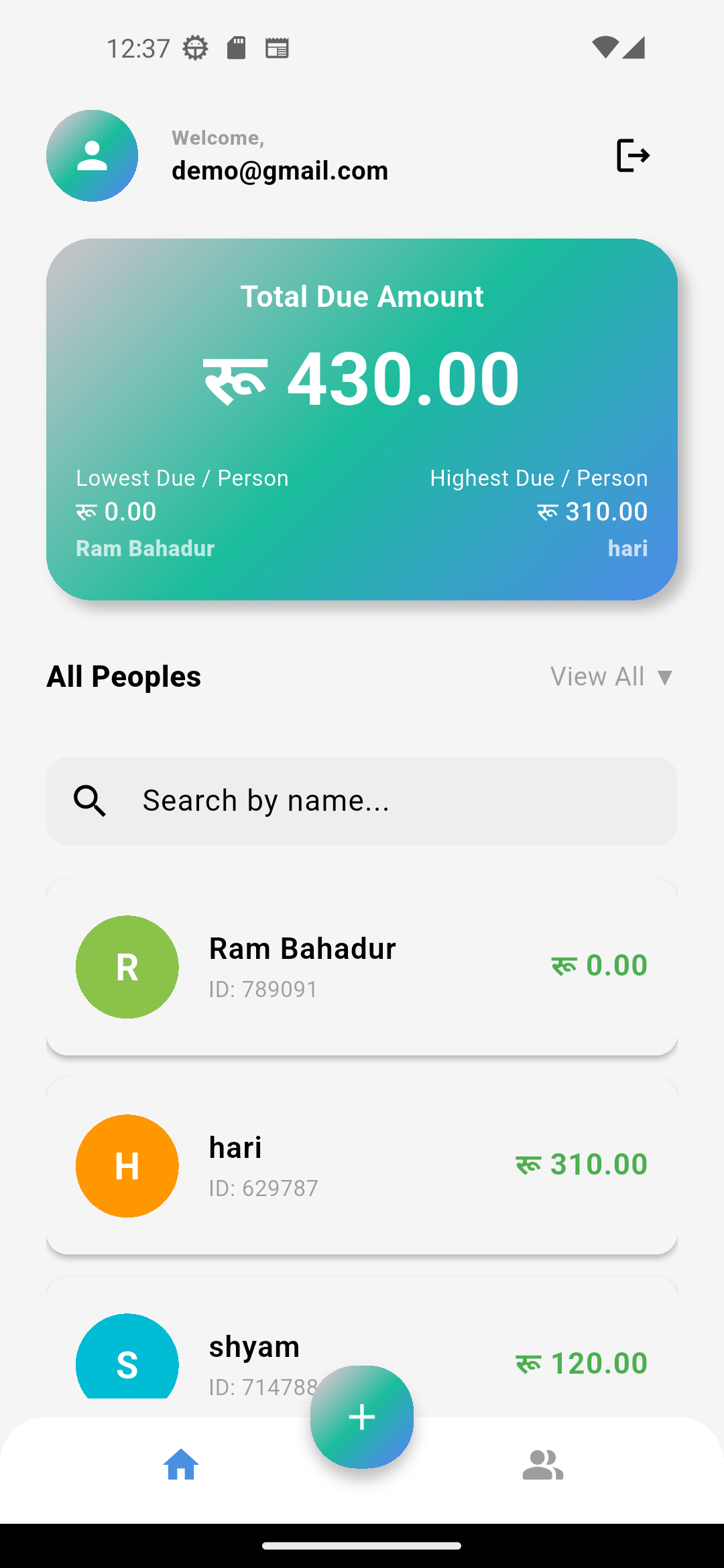This screenshot has height=1568, width=724.
Task: Switch to the Home tab
Action: (x=181, y=1465)
